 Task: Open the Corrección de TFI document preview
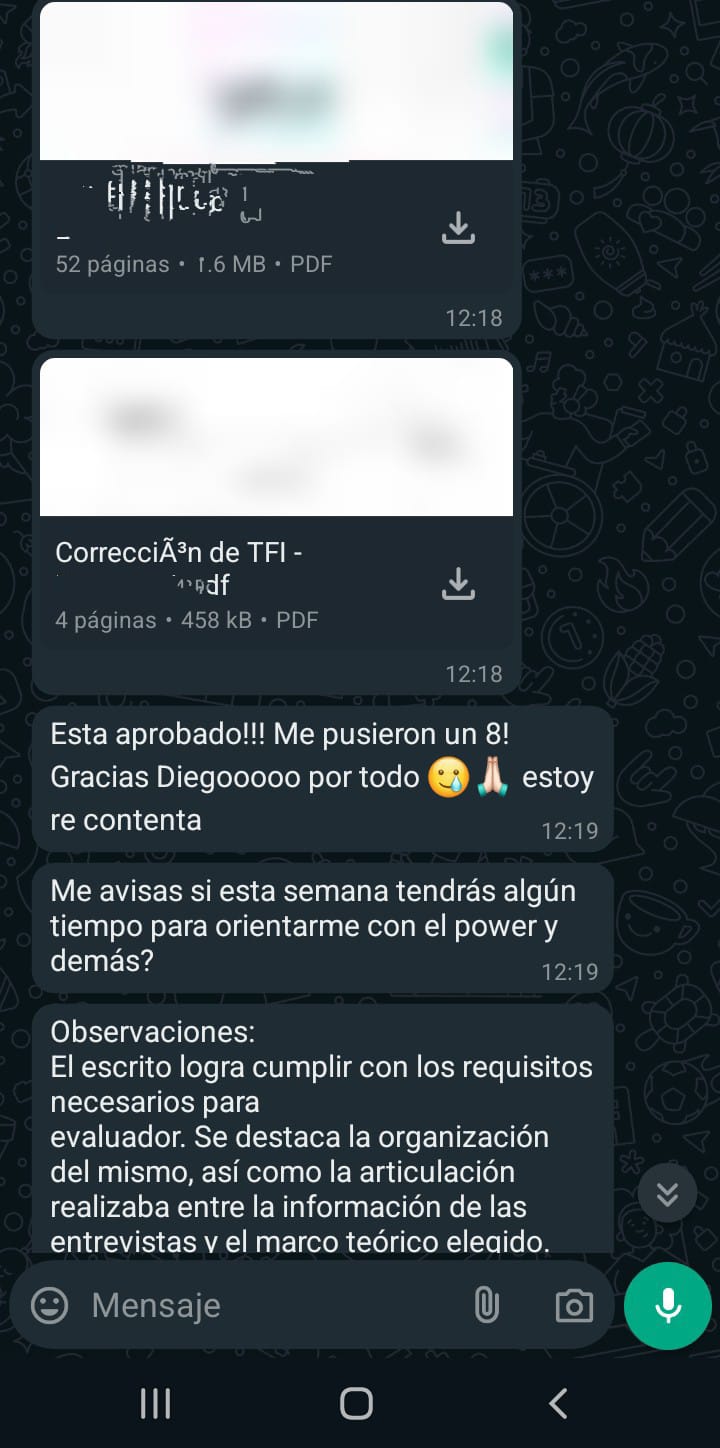276,437
